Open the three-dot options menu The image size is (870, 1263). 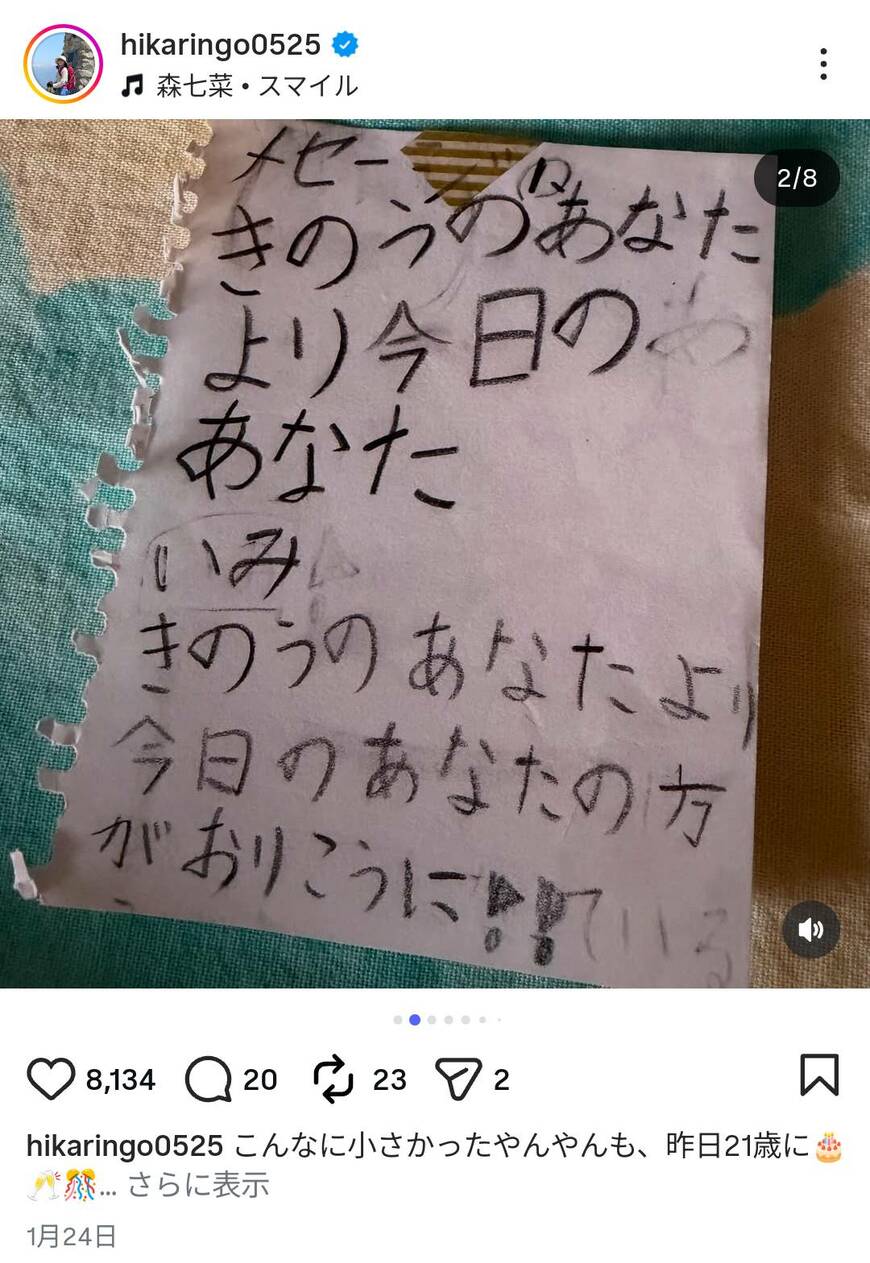click(x=825, y=65)
